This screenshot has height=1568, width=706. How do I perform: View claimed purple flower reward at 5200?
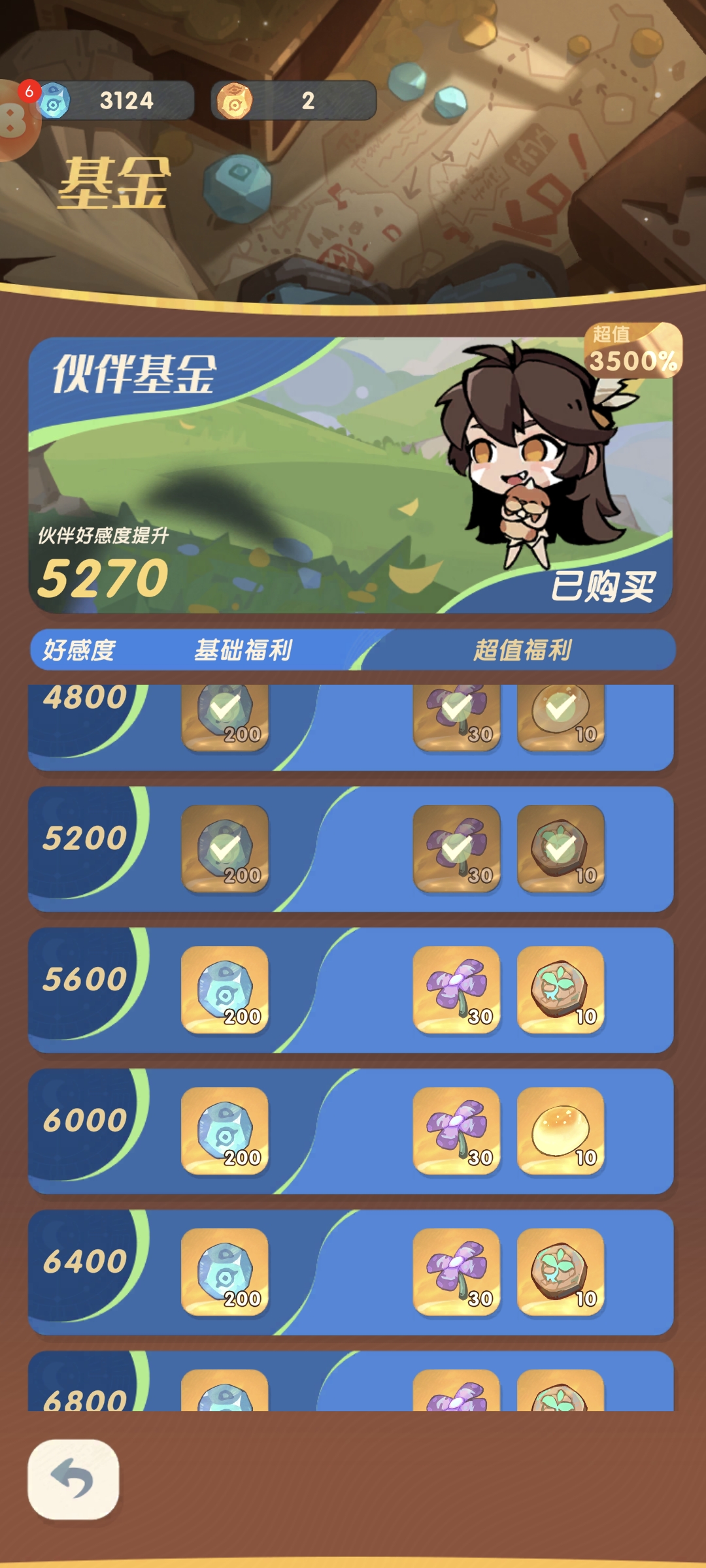[457, 849]
